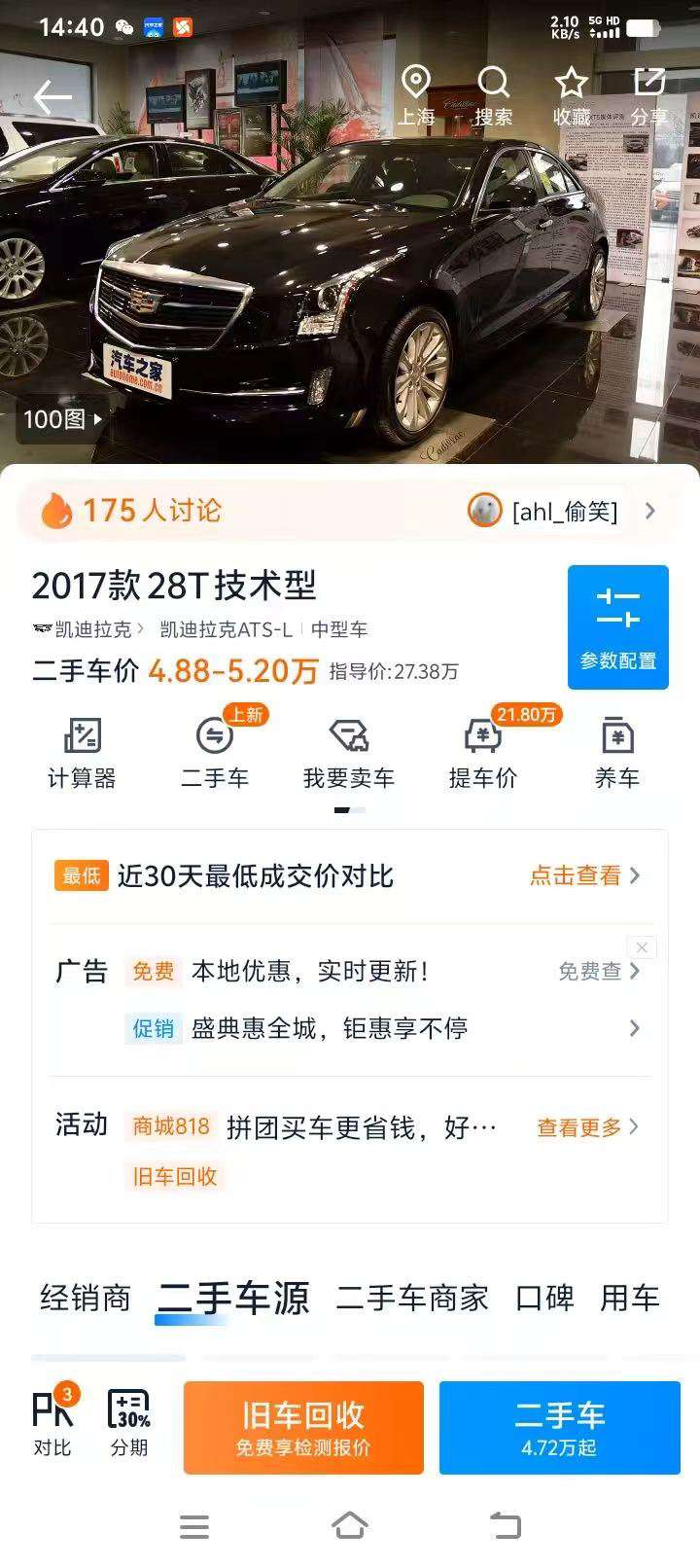Tap the orange 旧车回收 button
700x1568 pixels.
(303, 1428)
